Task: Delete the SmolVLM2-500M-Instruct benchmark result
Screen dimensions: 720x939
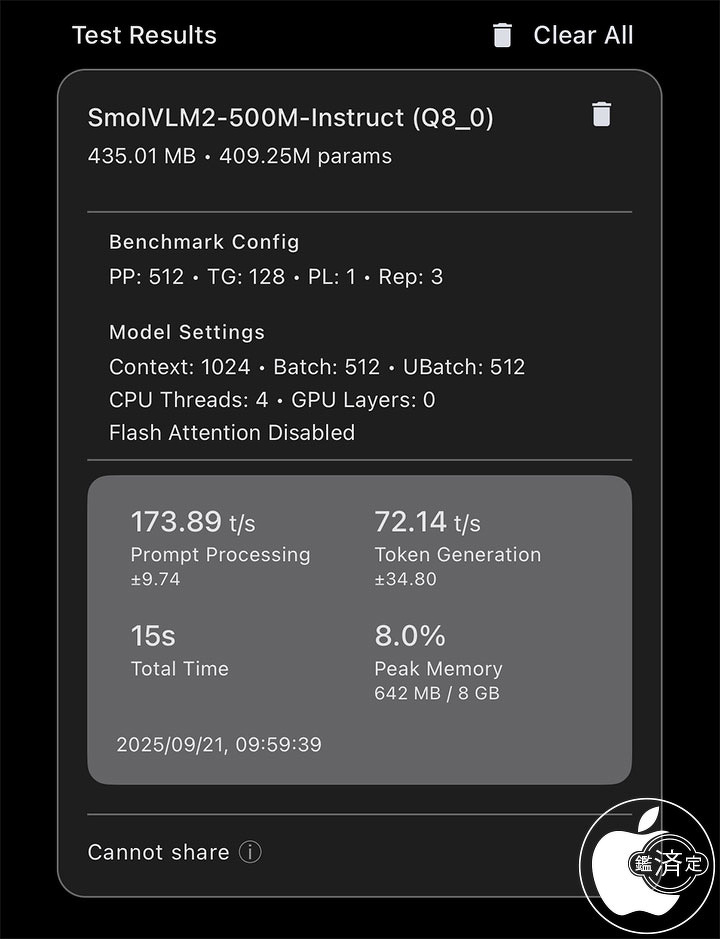Action: click(601, 114)
